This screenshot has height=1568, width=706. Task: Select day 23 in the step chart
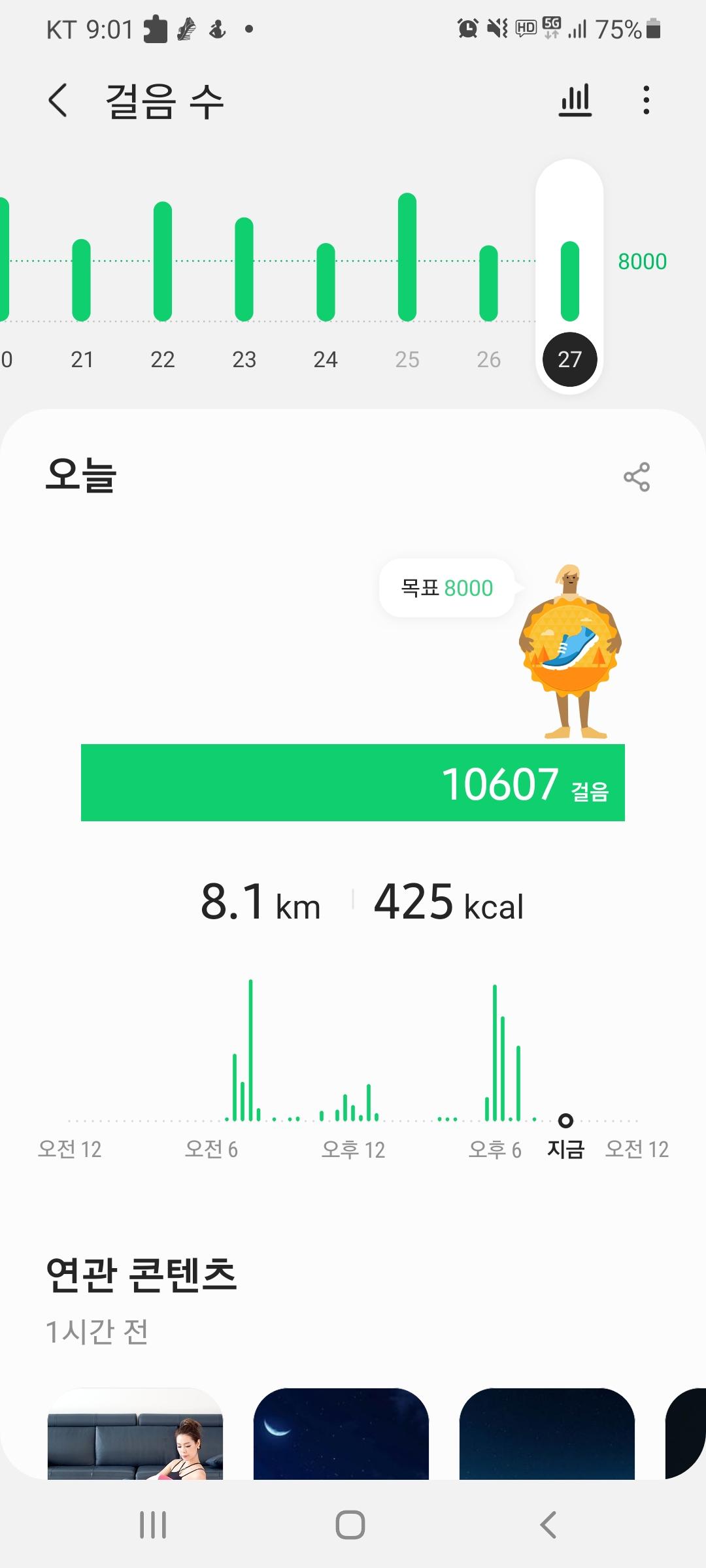[244, 281]
